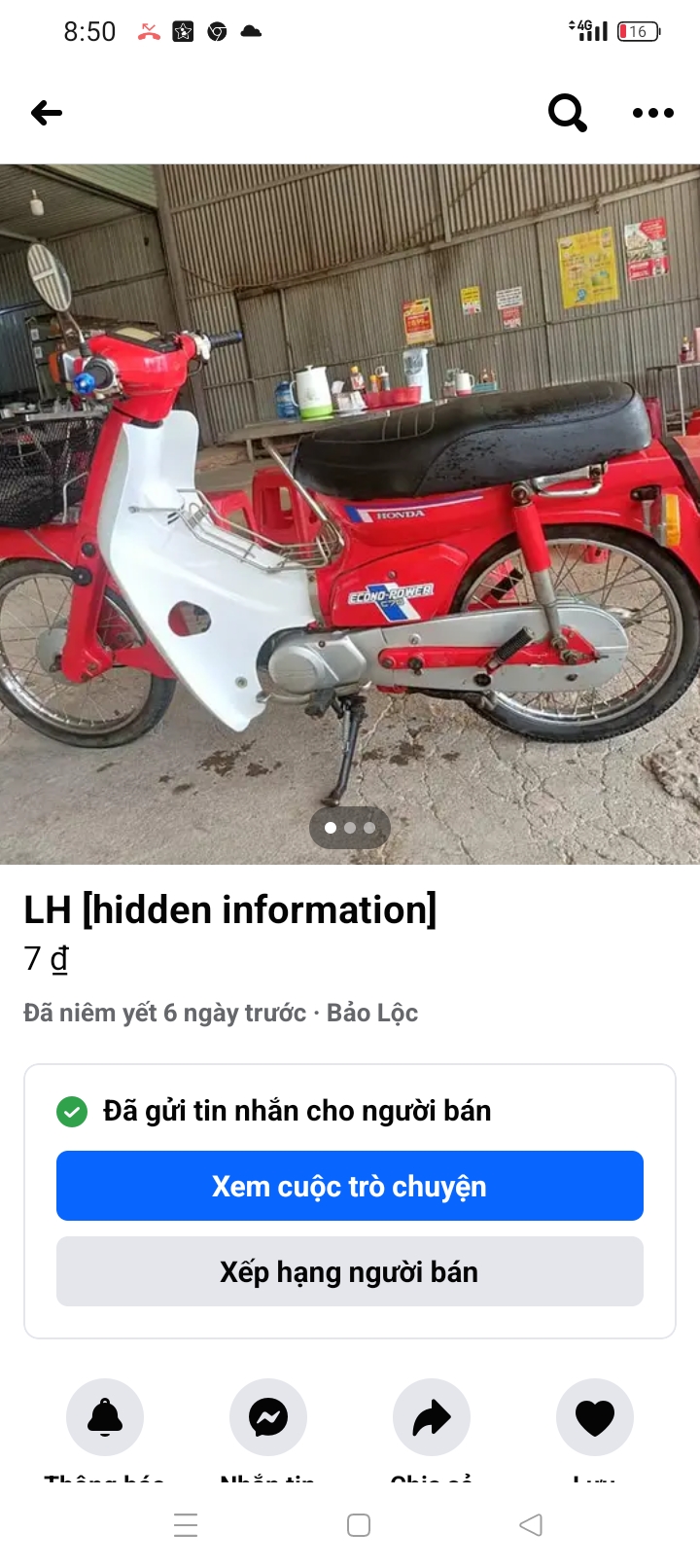Open the three-dot overflow menu
Image resolution: width=700 pixels, height=1568 pixels.
652,113
